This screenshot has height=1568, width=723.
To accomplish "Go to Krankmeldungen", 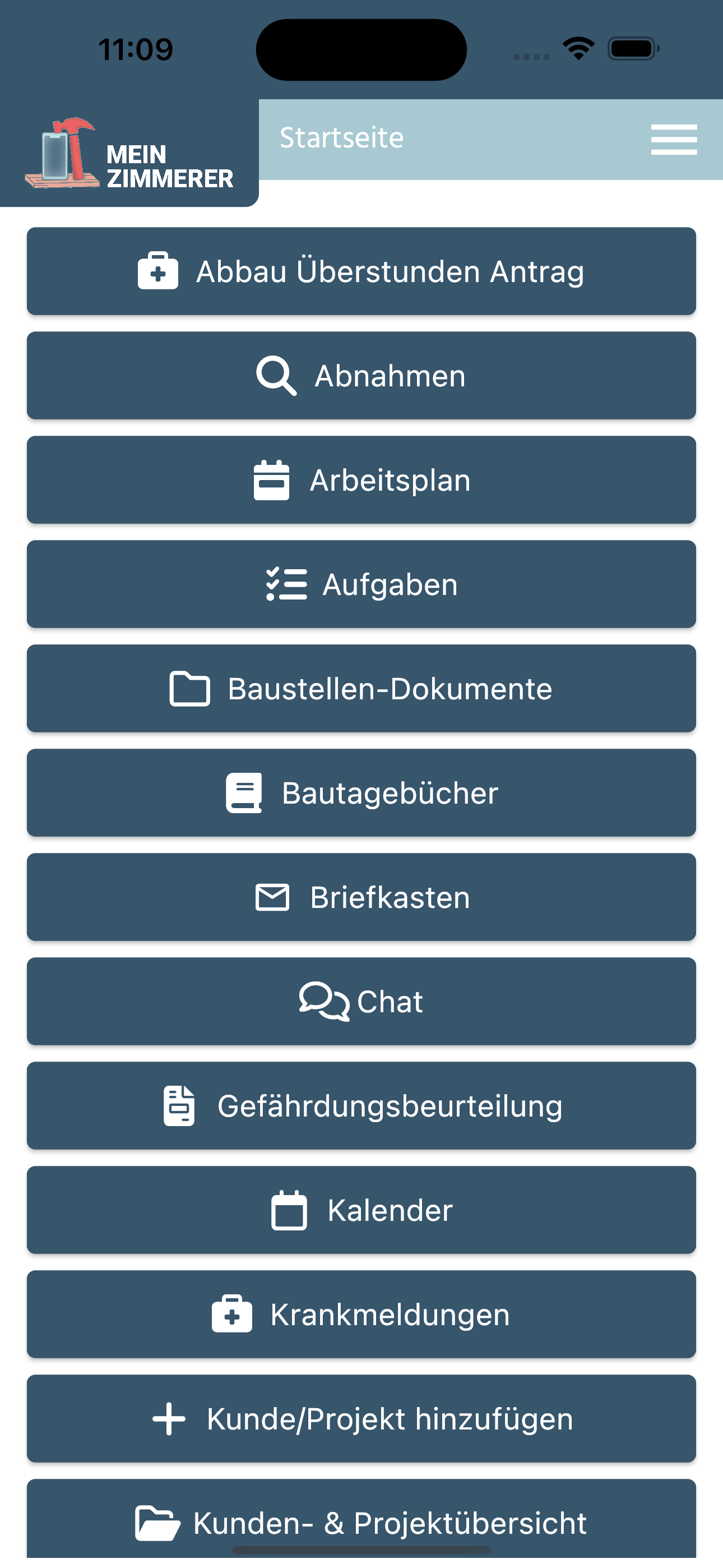I will coord(361,1314).
